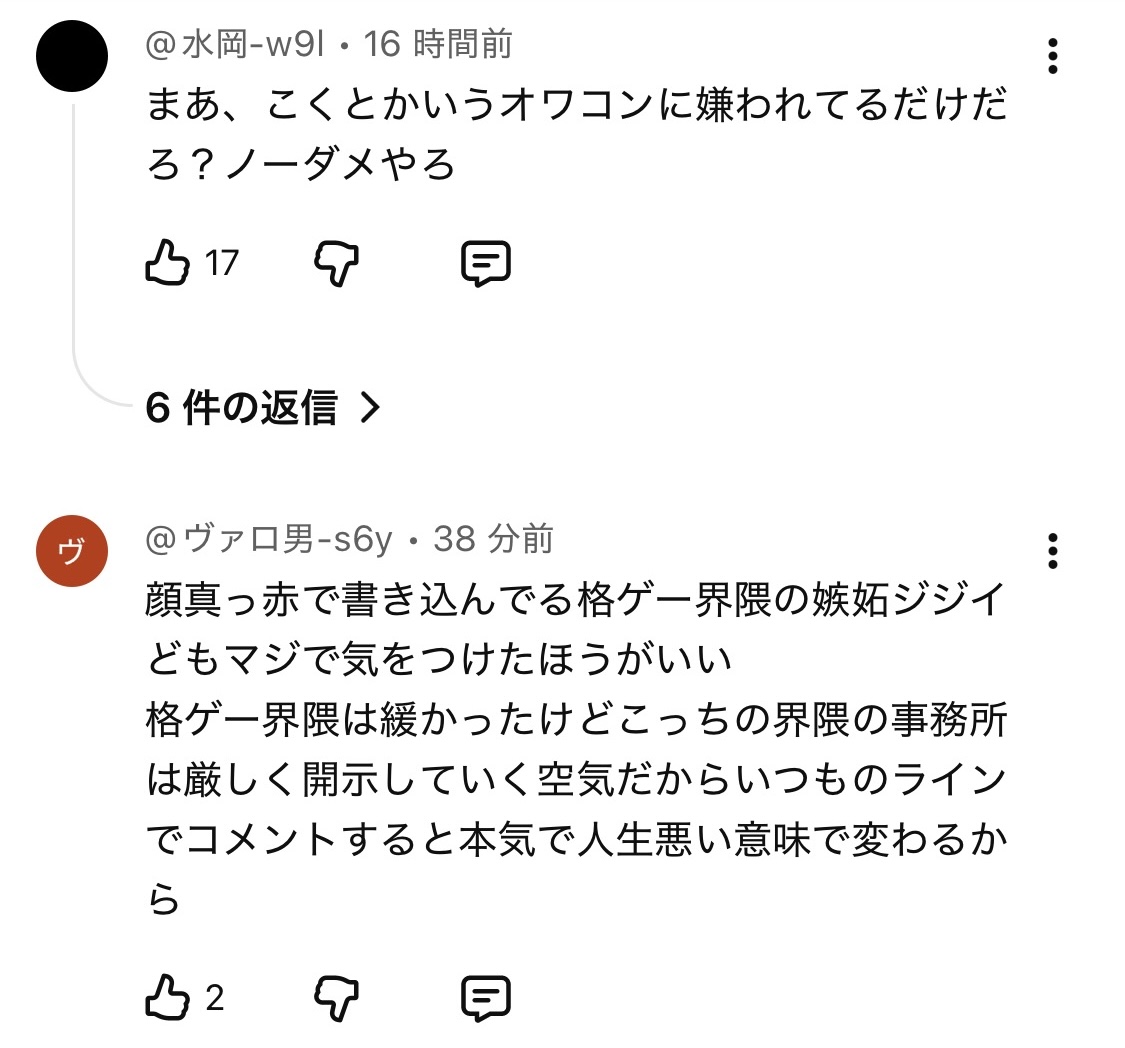Open @ヴァロ男-s6y's profile avatar
Screen dimensions: 1125x1048
[x=72, y=551]
